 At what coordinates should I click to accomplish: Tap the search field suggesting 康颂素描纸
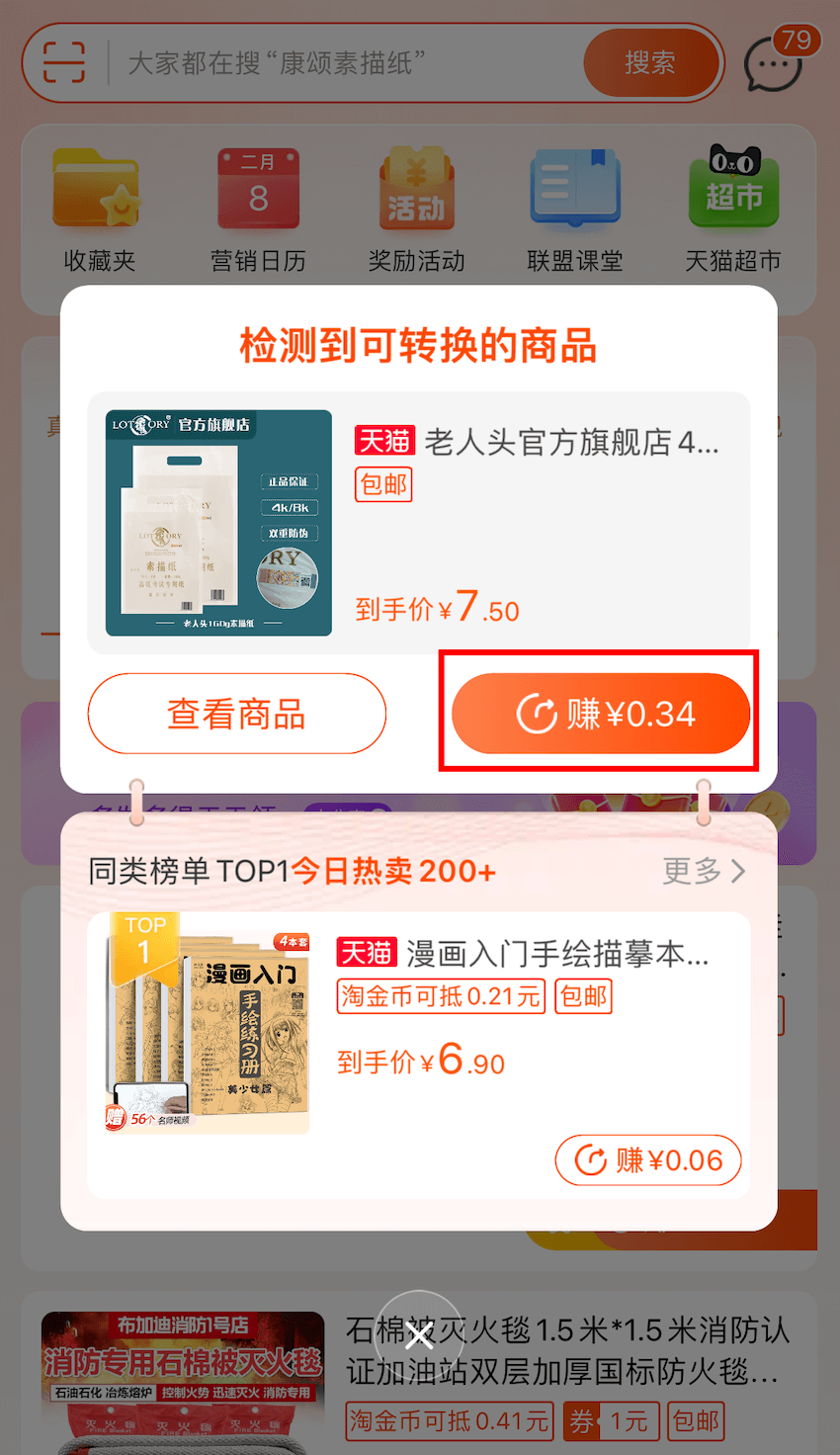346,63
